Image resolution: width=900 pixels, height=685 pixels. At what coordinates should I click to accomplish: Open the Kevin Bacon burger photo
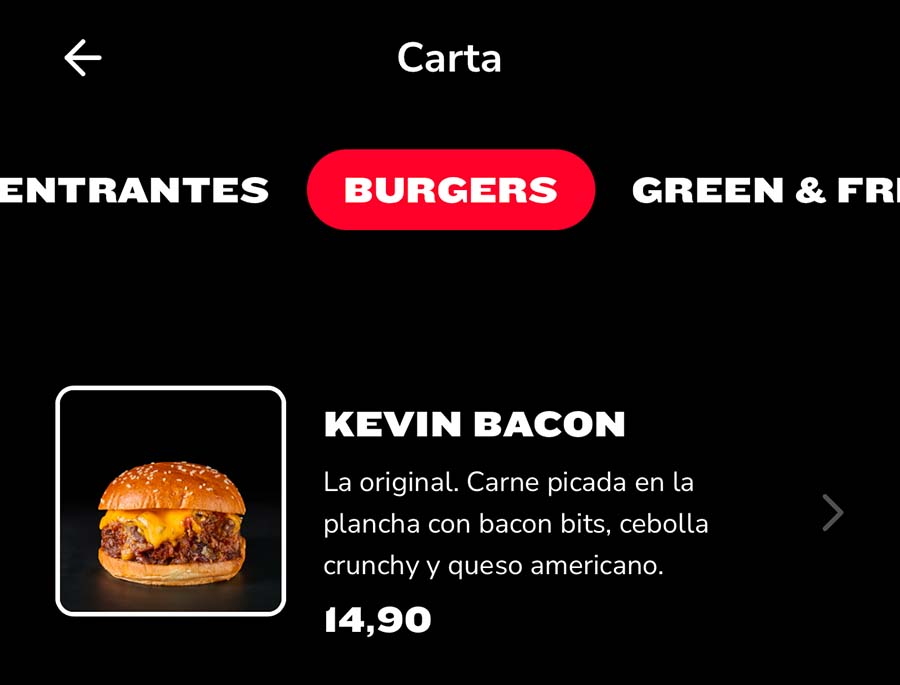[171, 501]
